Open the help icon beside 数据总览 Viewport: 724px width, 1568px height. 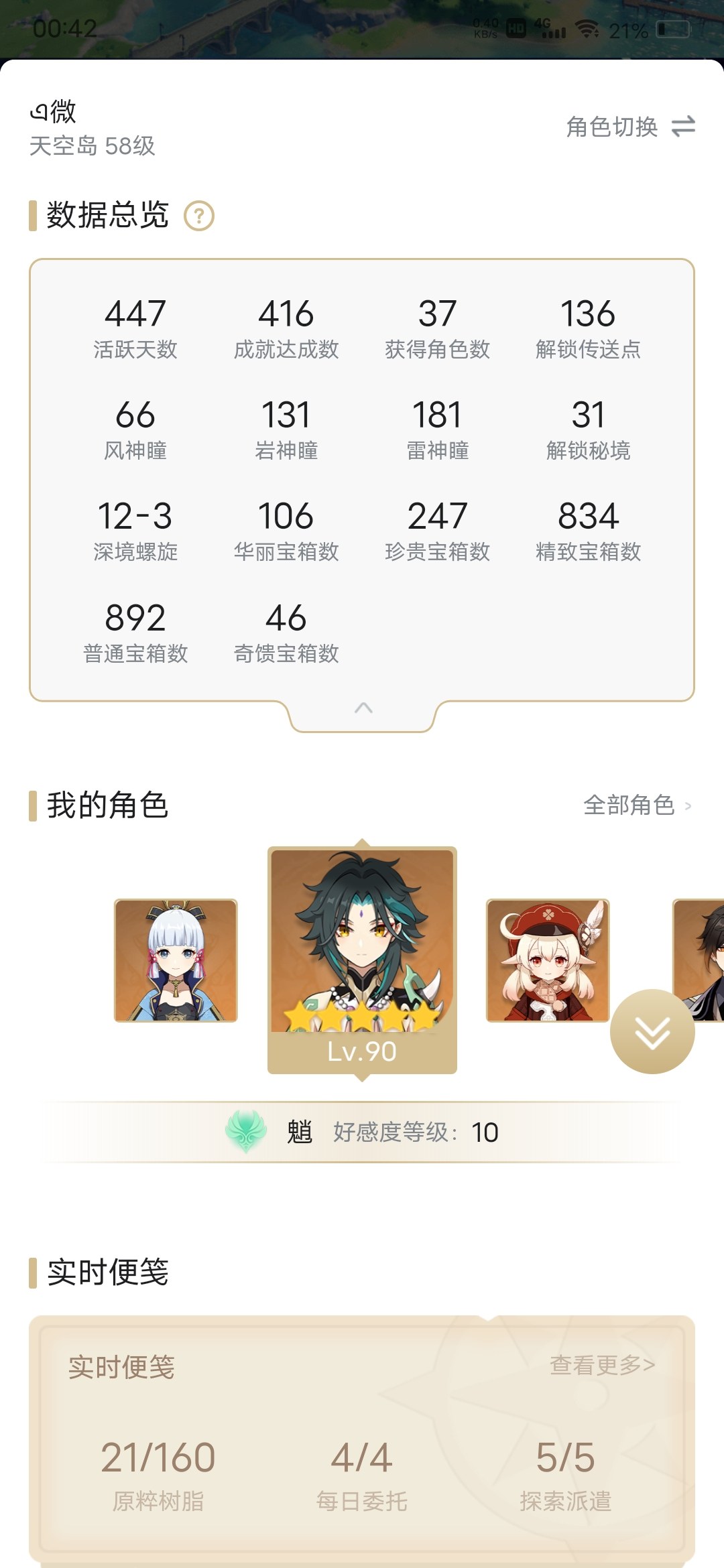(x=199, y=216)
